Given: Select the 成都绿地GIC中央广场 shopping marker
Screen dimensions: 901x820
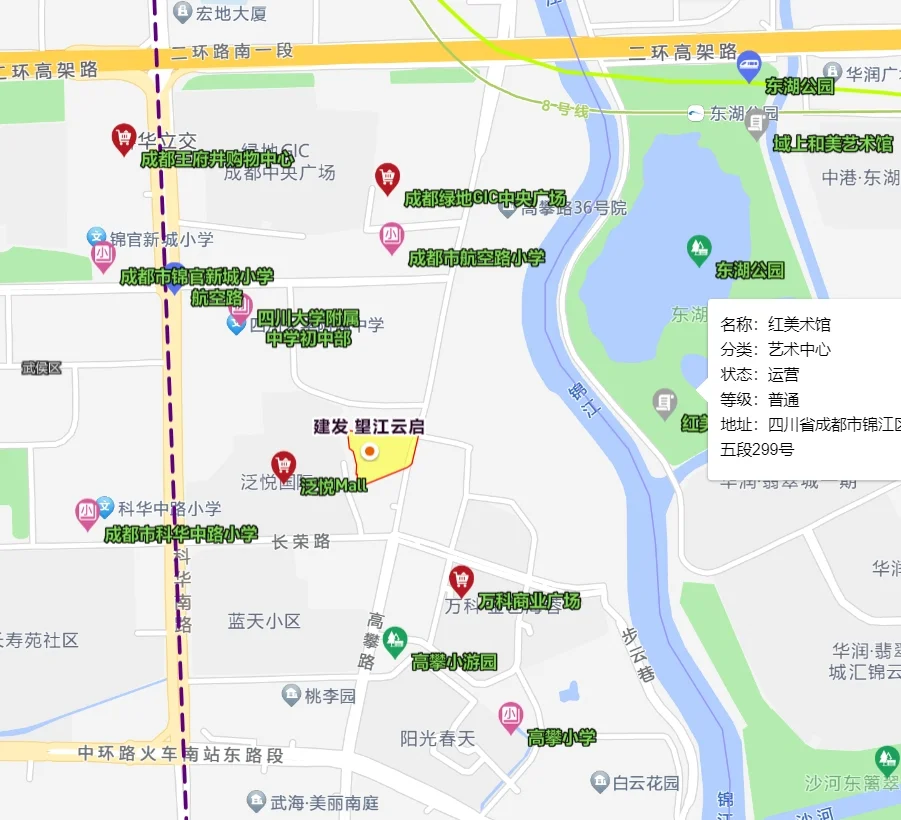Looking at the screenshot, I should (387, 178).
